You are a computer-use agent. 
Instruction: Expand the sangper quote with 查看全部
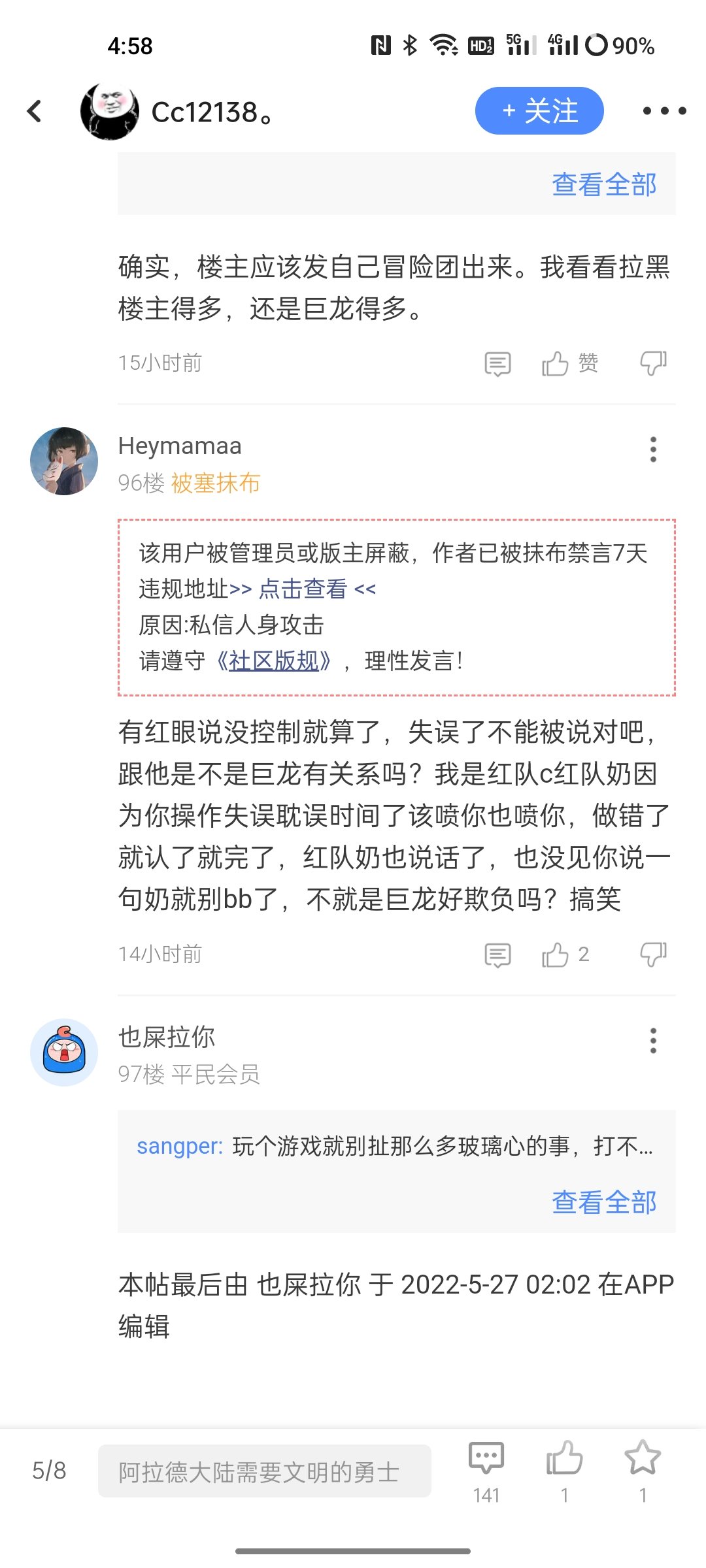click(x=604, y=1202)
